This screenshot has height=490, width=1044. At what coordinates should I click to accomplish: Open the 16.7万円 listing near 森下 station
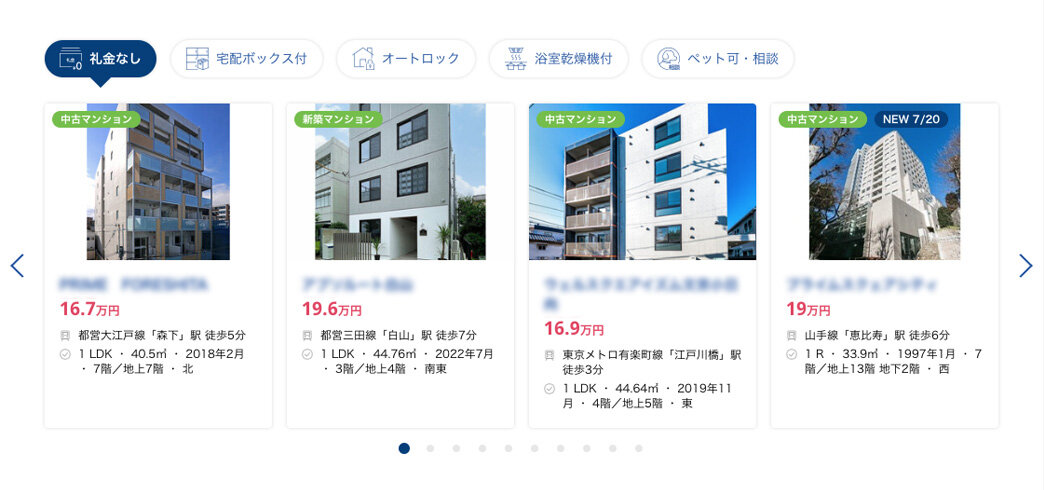pyautogui.click(x=158, y=265)
